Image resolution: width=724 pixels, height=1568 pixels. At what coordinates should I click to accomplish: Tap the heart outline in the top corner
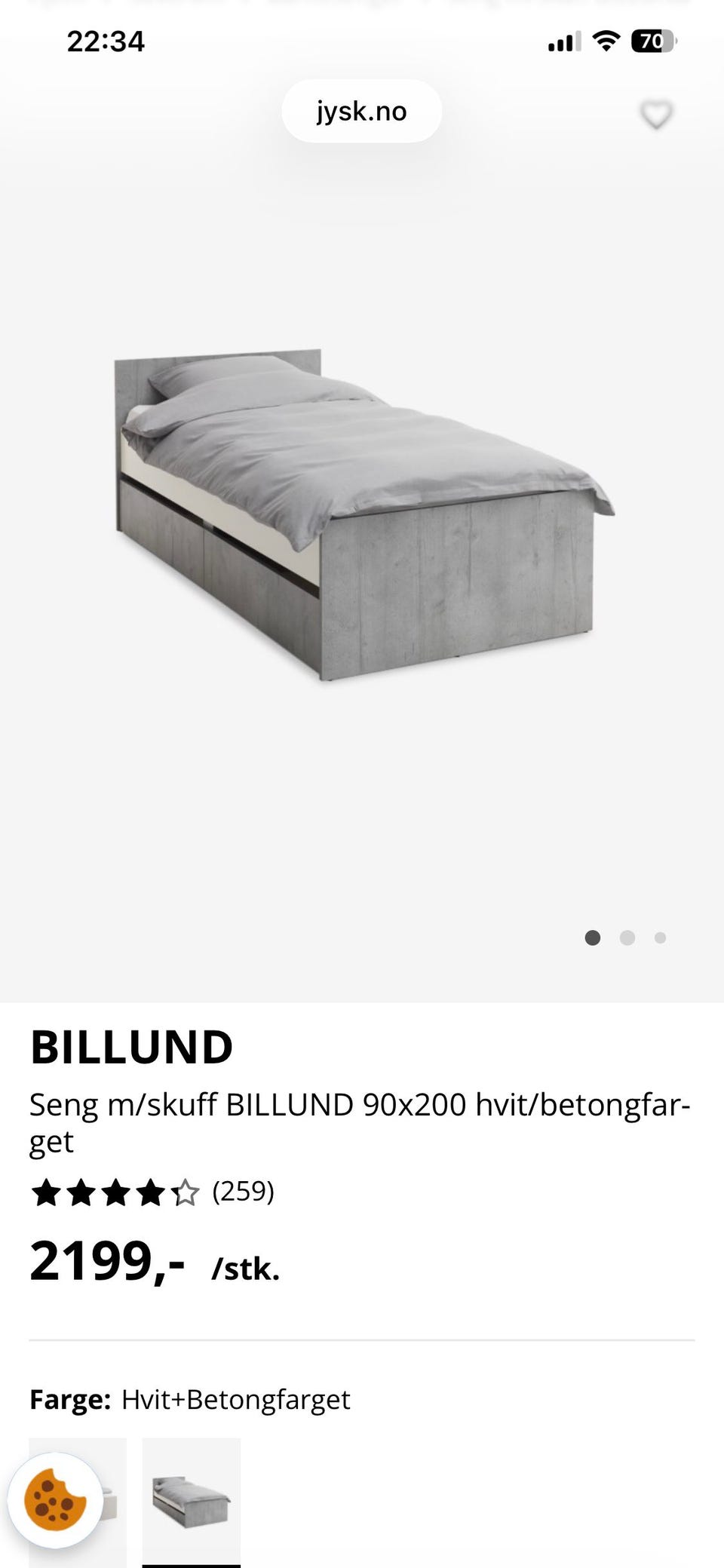(x=655, y=115)
